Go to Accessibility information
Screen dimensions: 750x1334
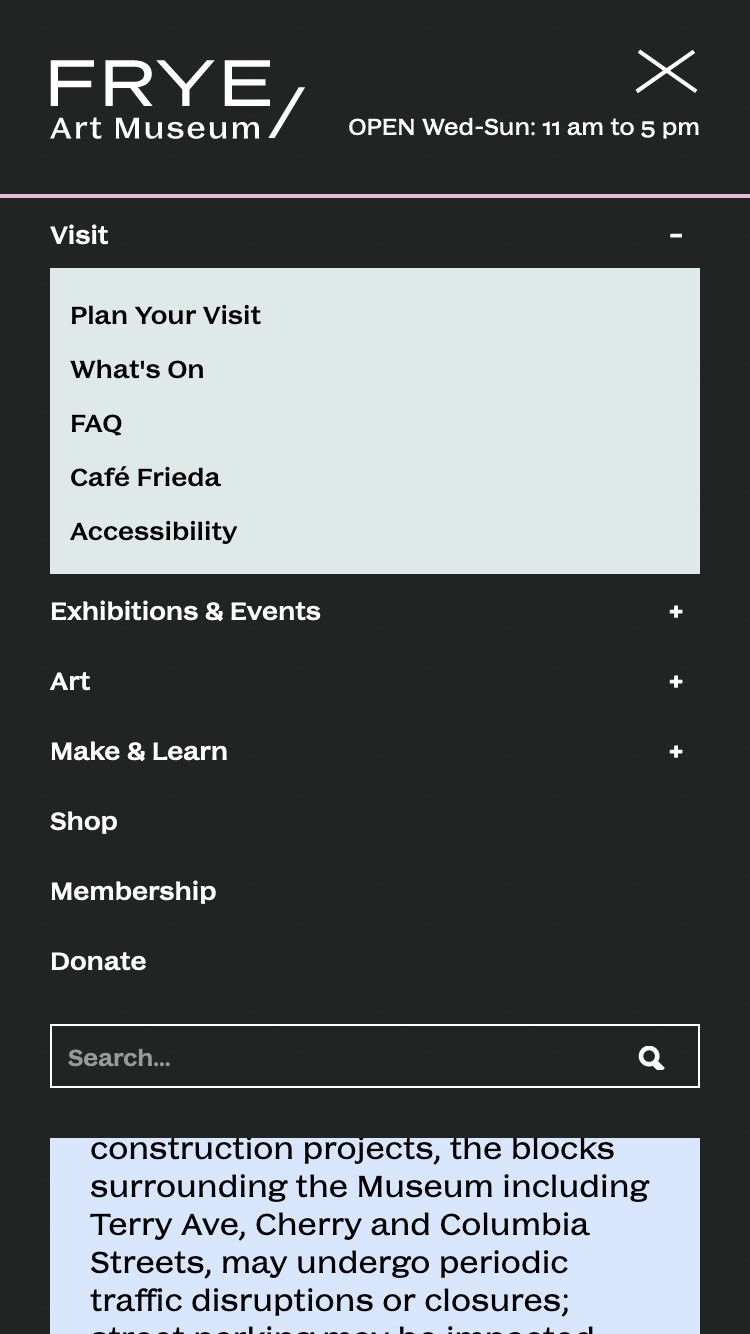pyautogui.click(x=153, y=531)
